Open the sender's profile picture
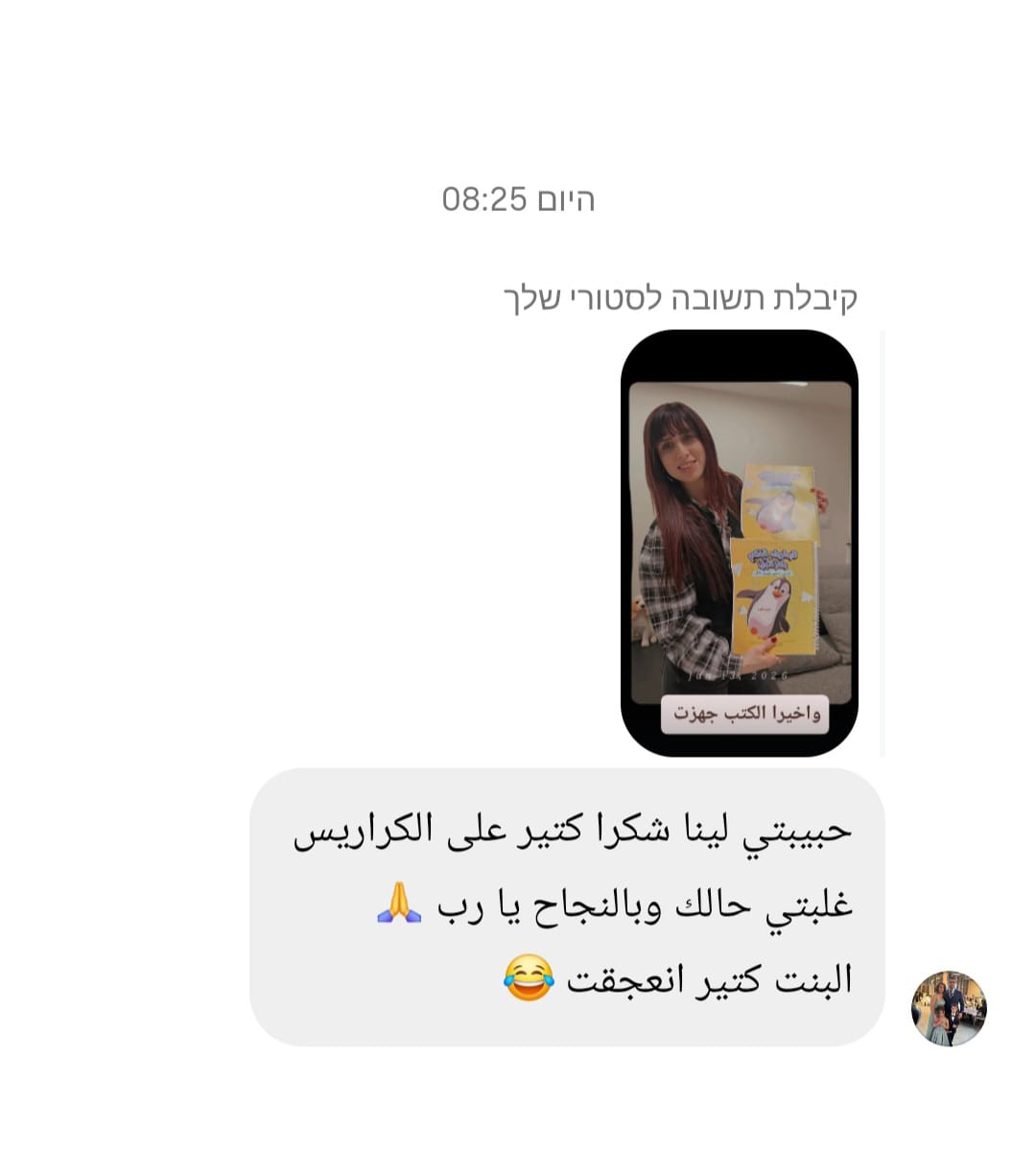The image size is (1036, 1174). (948, 1008)
